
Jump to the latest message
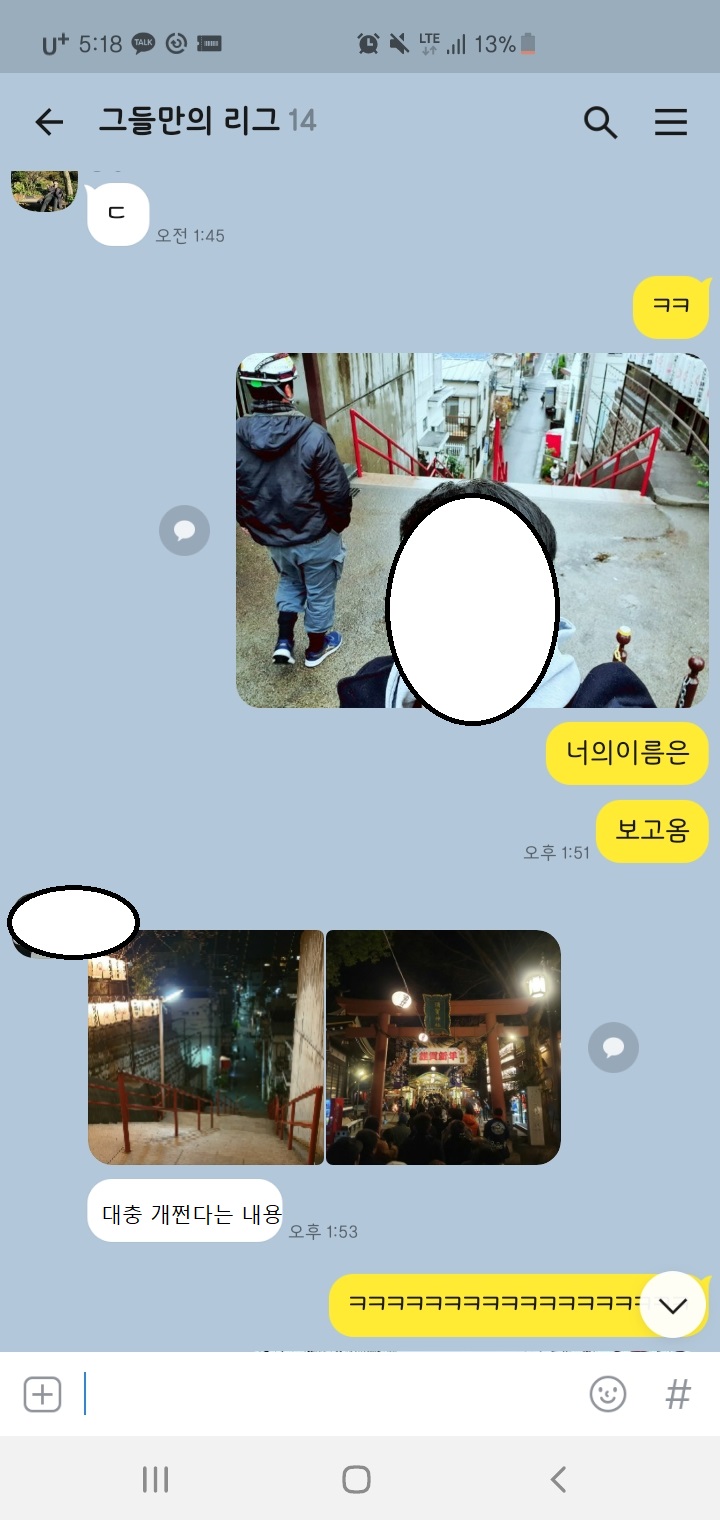point(673,1304)
